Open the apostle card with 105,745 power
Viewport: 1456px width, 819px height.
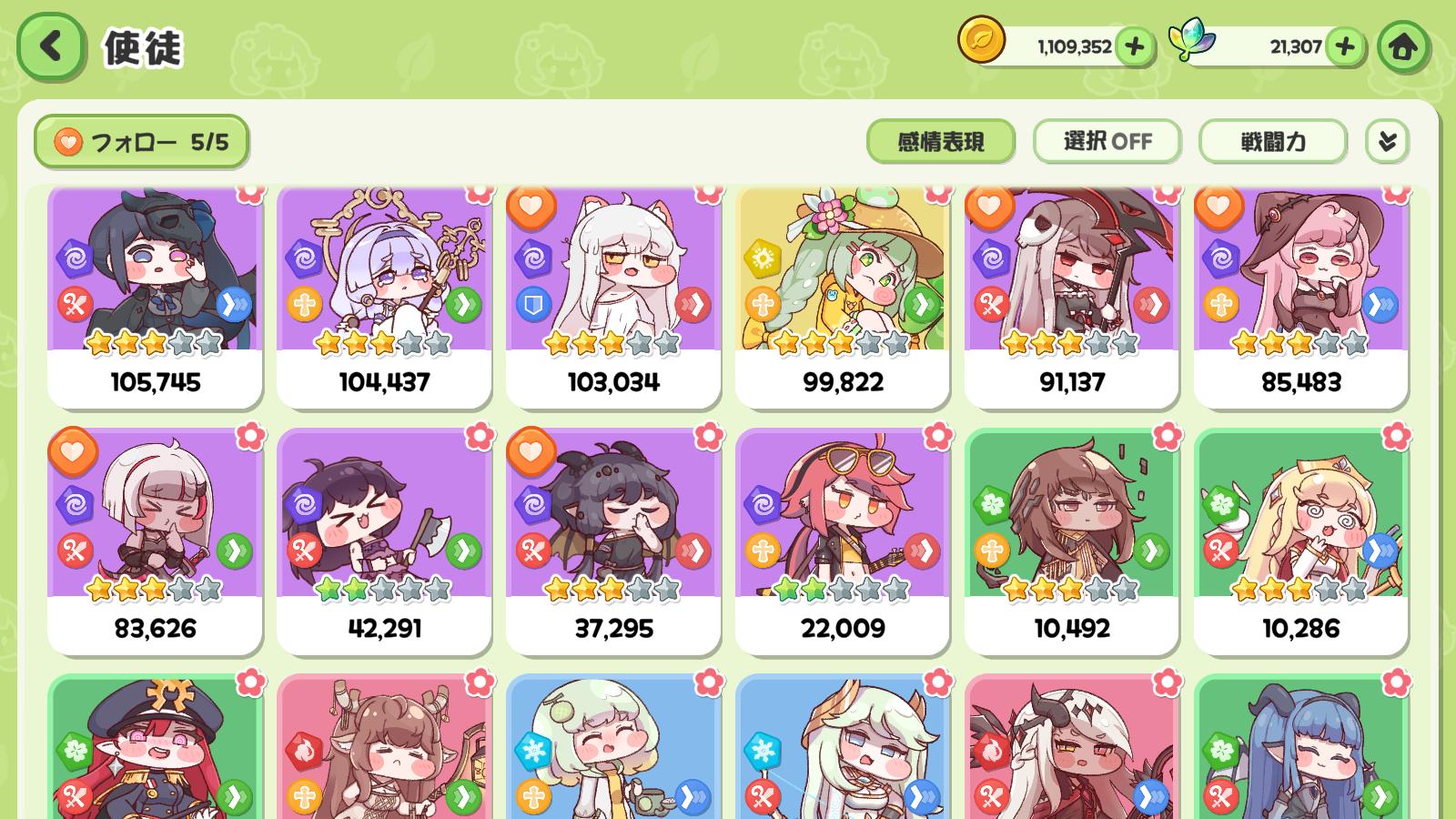point(155,291)
